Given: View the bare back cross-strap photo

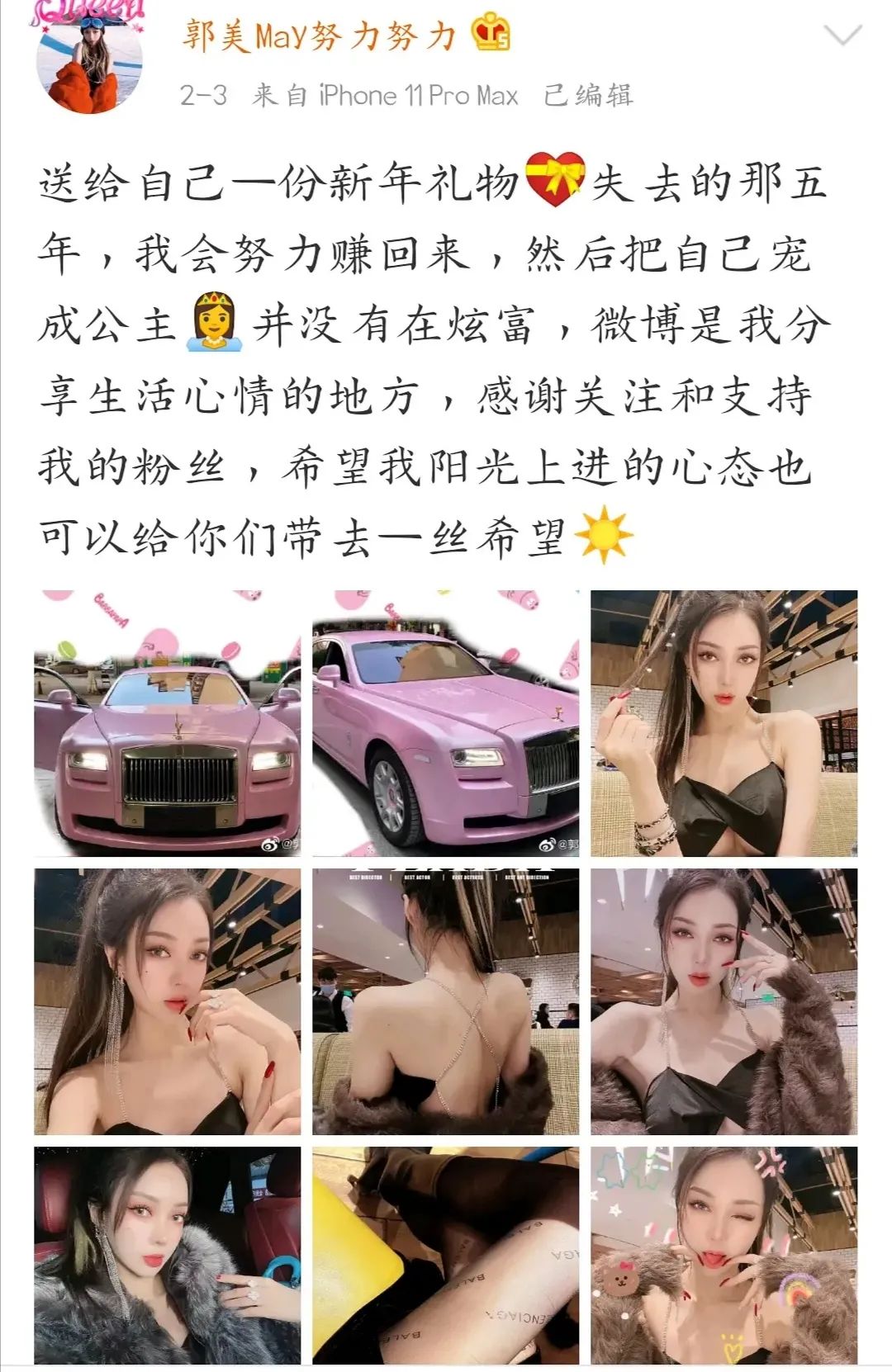Looking at the screenshot, I should (445, 1001).
